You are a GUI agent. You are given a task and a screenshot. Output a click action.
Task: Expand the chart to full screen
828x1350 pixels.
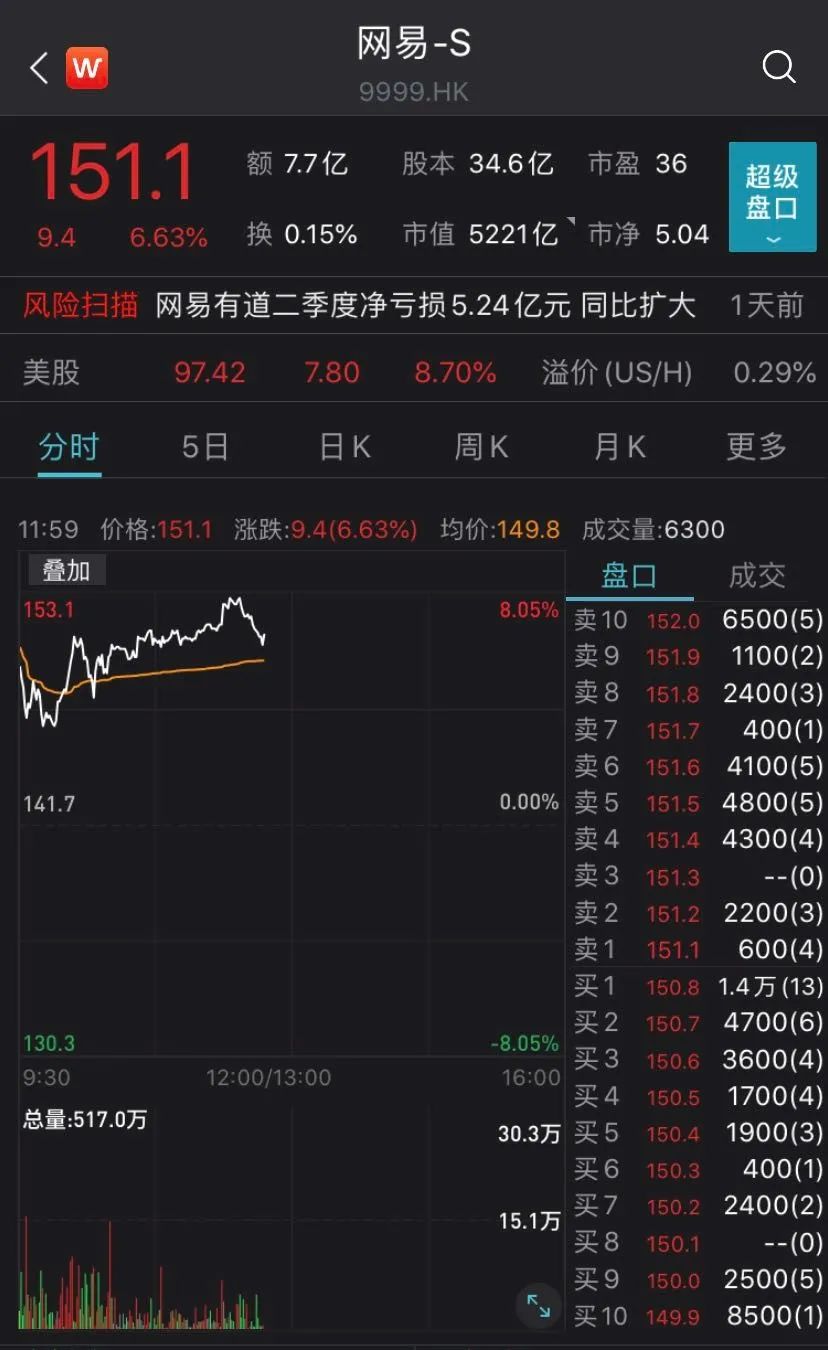(538, 1305)
